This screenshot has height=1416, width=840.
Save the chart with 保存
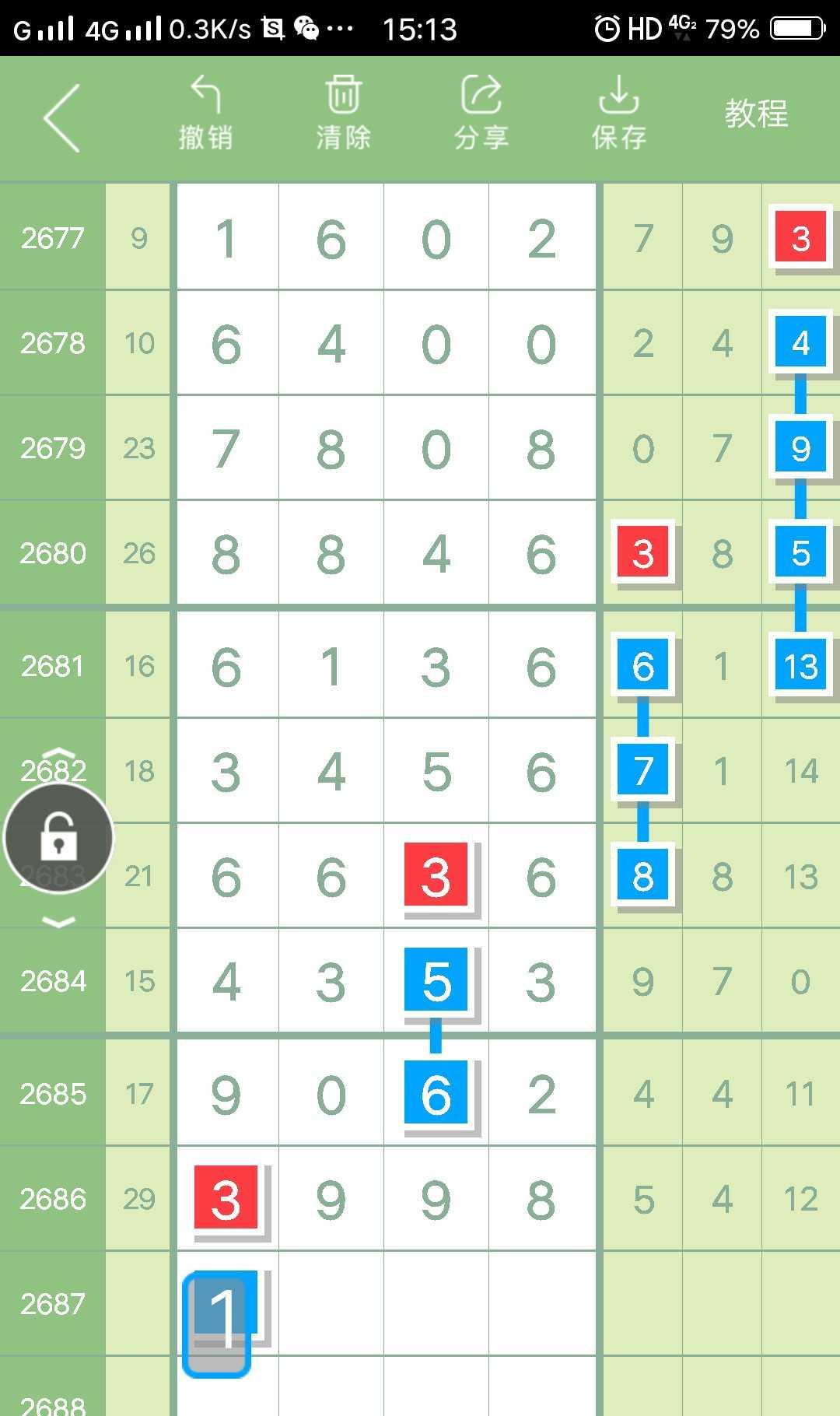point(619,114)
